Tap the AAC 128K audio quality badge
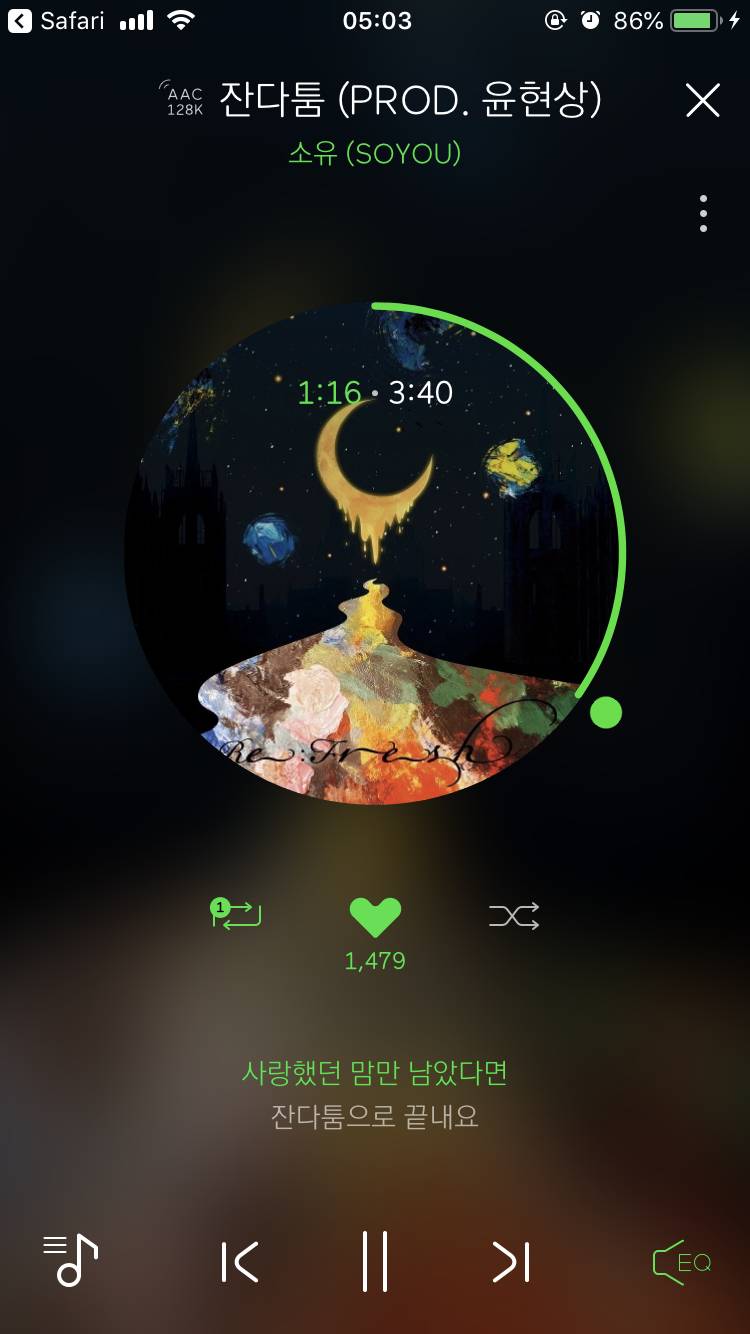This screenshot has width=750, height=1334. coord(183,99)
